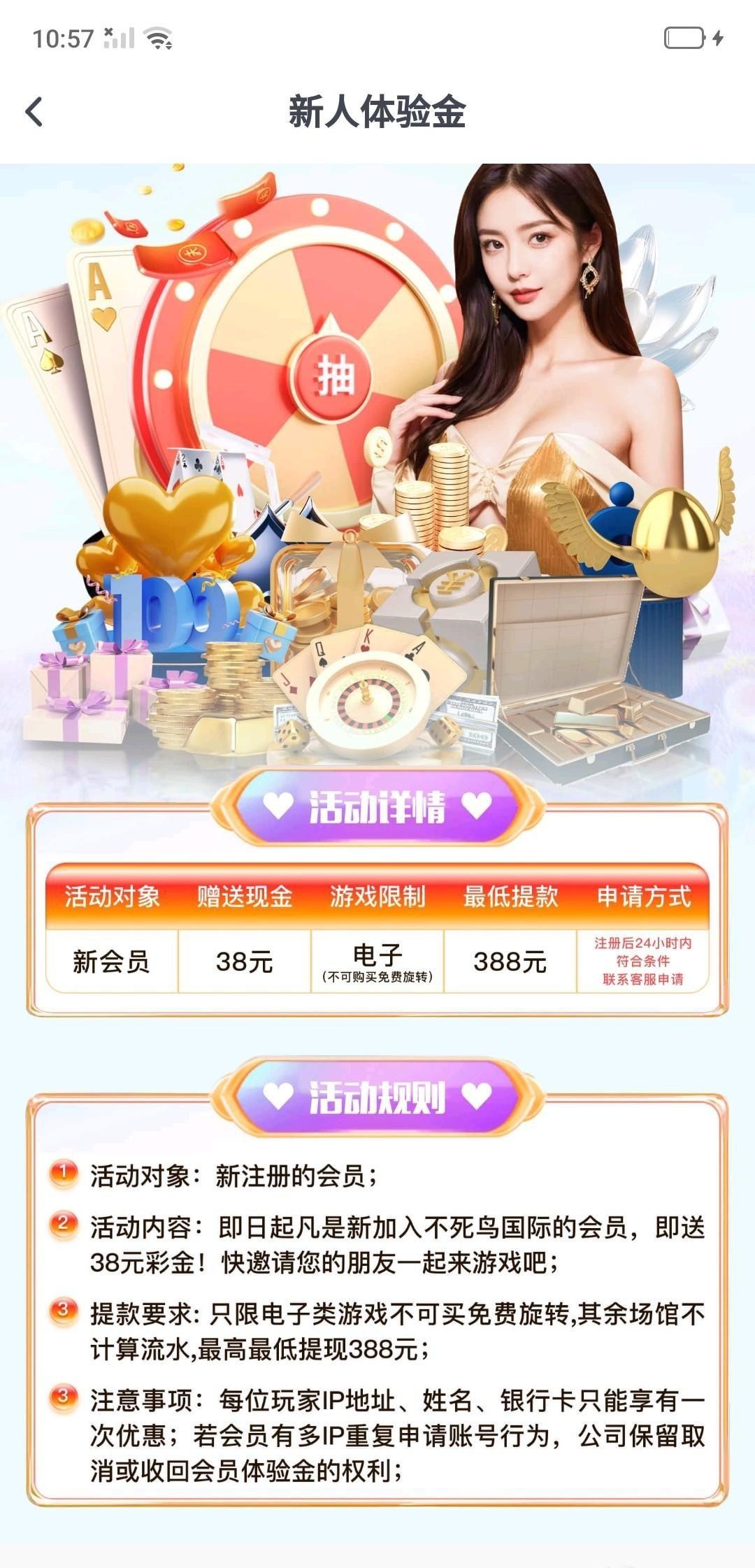755x1568 pixels.
Task: Go back from the 新人体验金 page
Action: [x=34, y=112]
